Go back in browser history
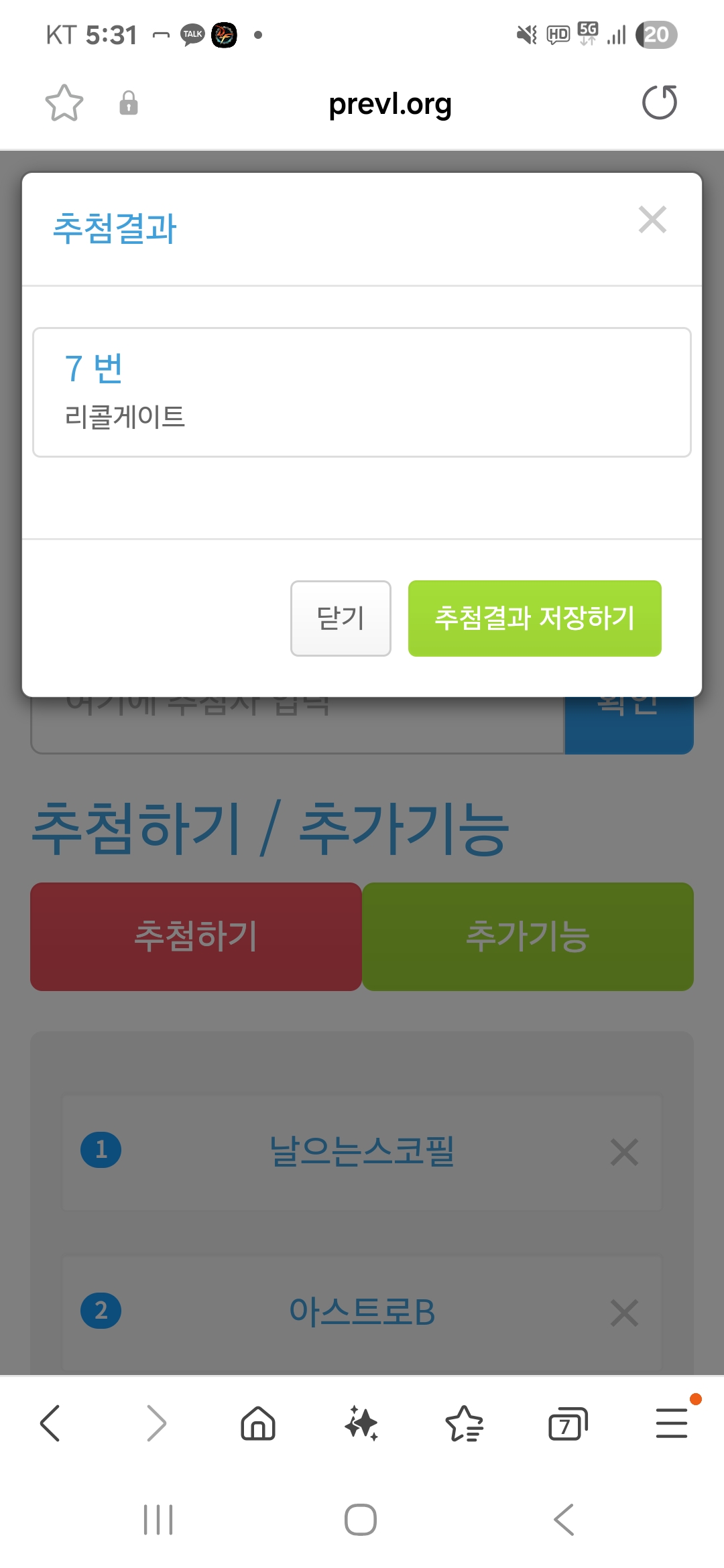 [x=50, y=1423]
